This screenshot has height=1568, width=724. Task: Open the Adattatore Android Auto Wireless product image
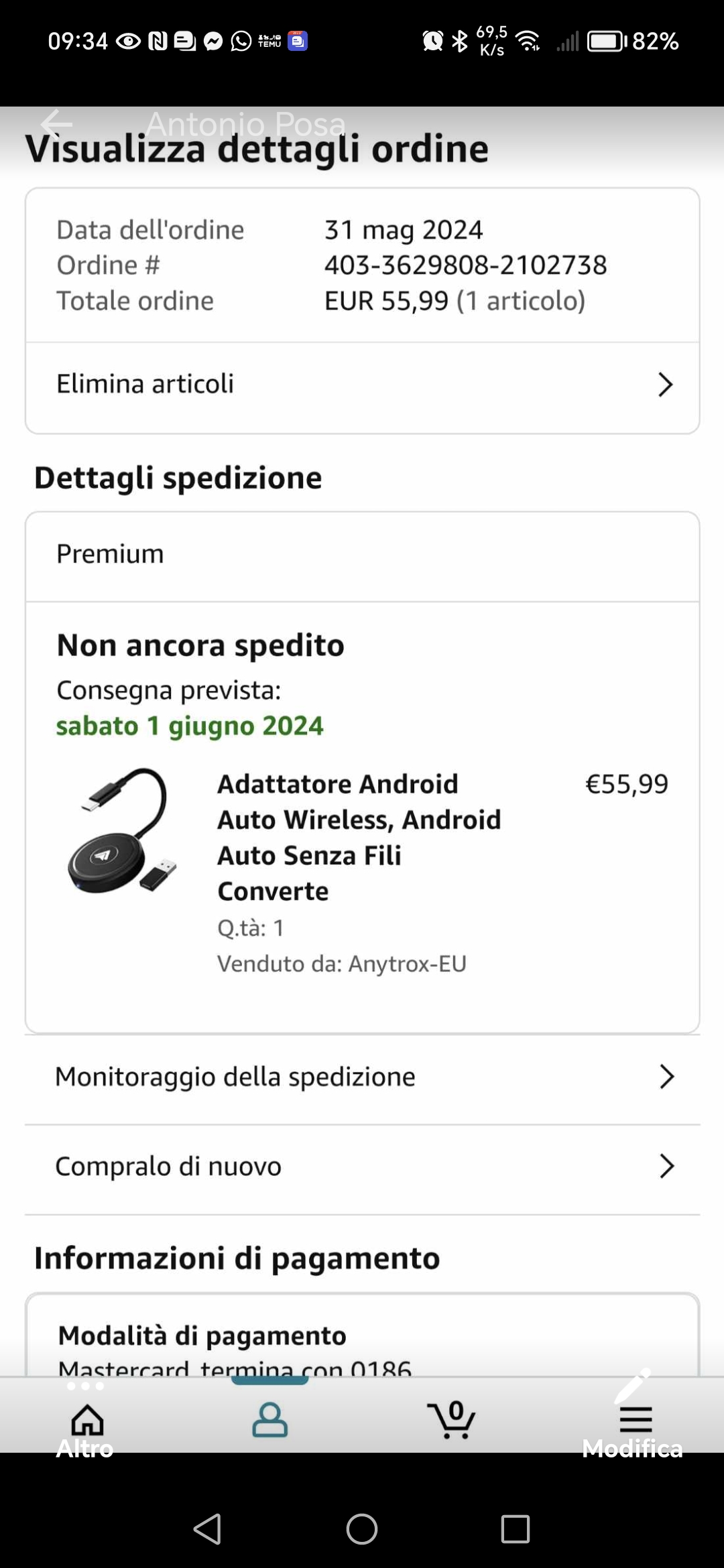point(122,831)
